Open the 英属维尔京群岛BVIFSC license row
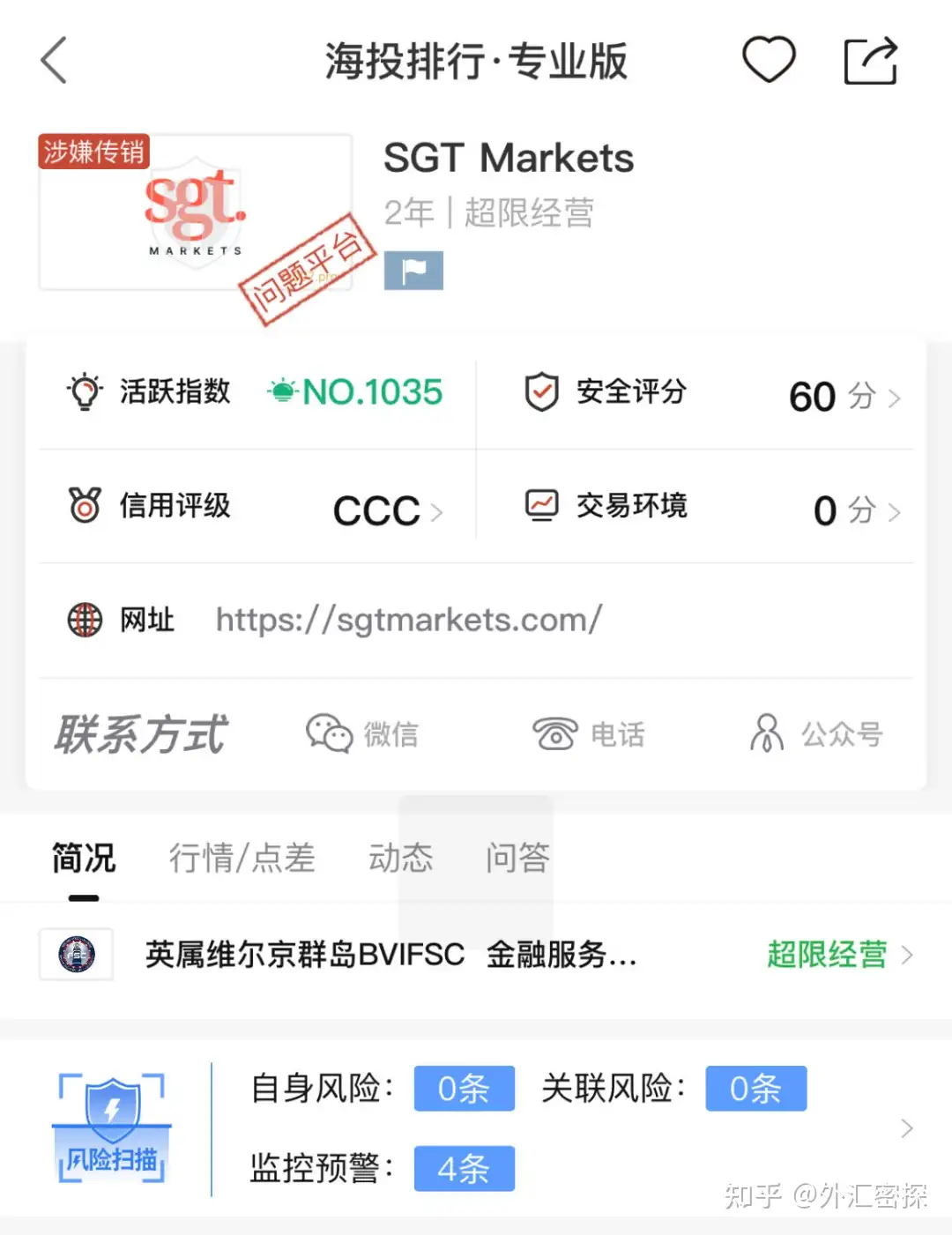This screenshot has width=952, height=1235. (476, 955)
